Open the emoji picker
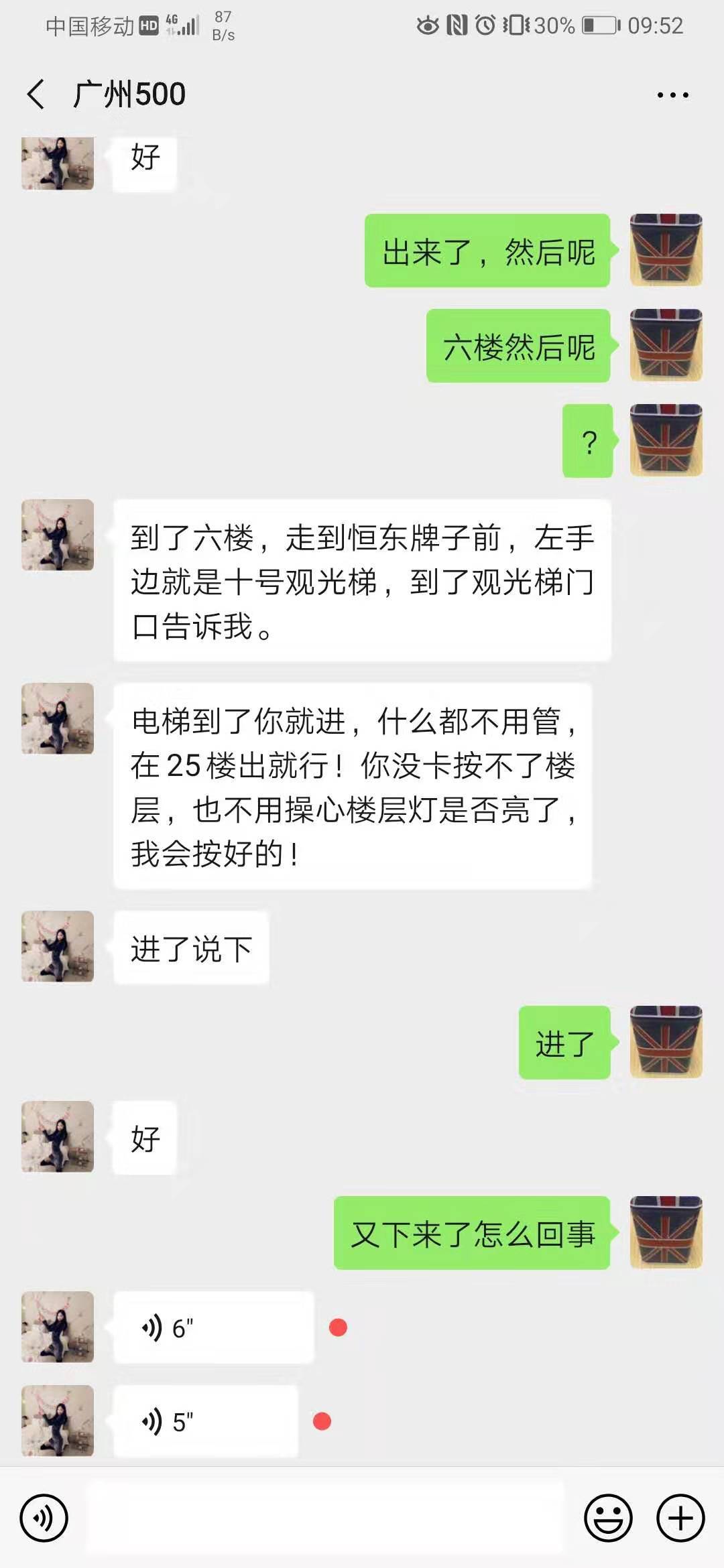The height and width of the screenshot is (1568, 724). tap(608, 1518)
